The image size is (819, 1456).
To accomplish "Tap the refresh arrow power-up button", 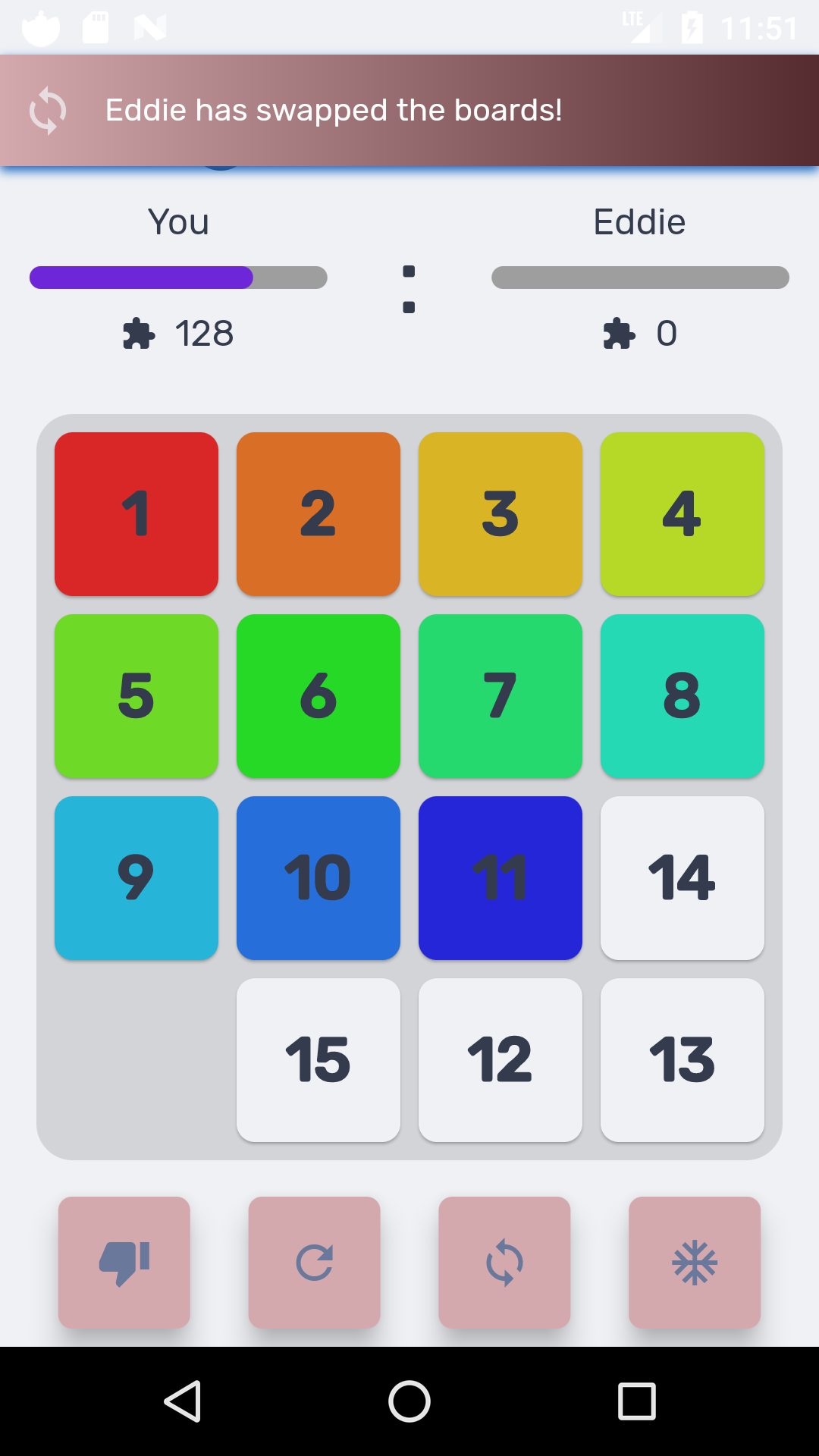I will tap(315, 1263).
